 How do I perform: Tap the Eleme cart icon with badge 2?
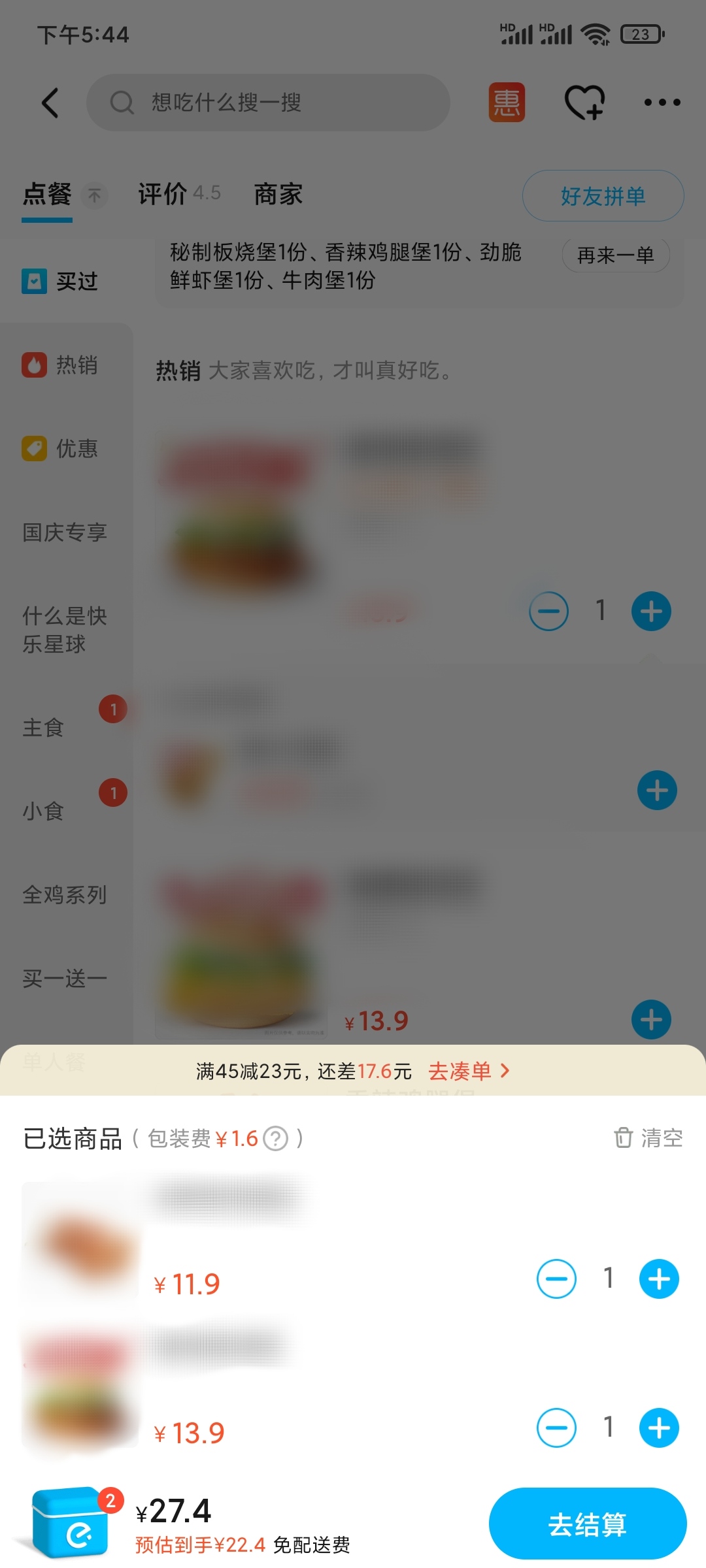pyautogui.click(x=72, y=1522)
